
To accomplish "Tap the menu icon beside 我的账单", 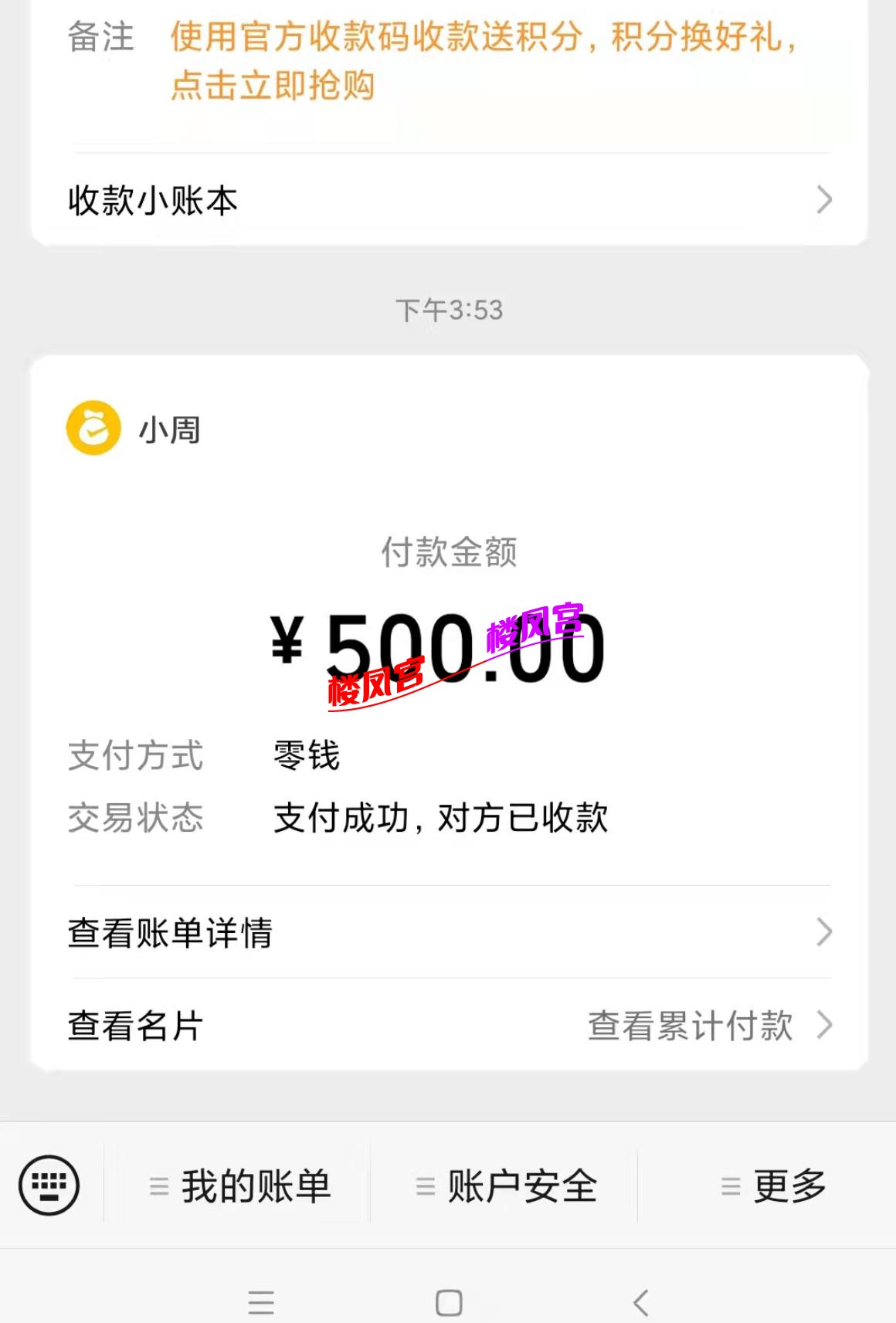I will (158, 1183).
